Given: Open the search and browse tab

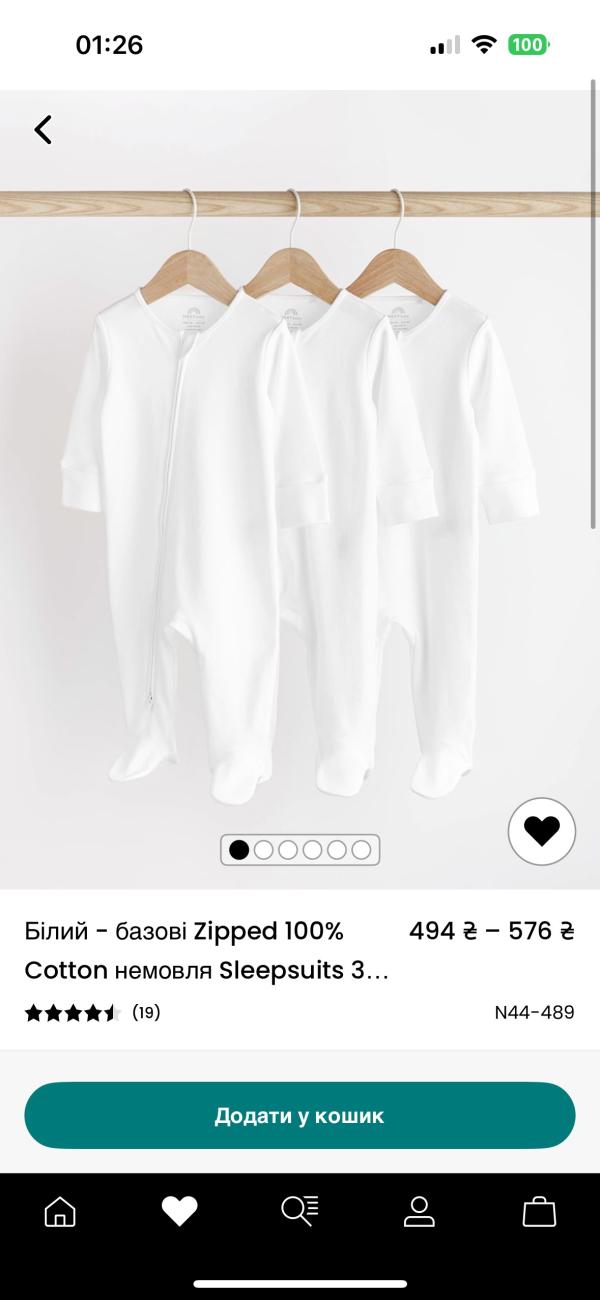Looking at the screenshot, I should 300,1211.
